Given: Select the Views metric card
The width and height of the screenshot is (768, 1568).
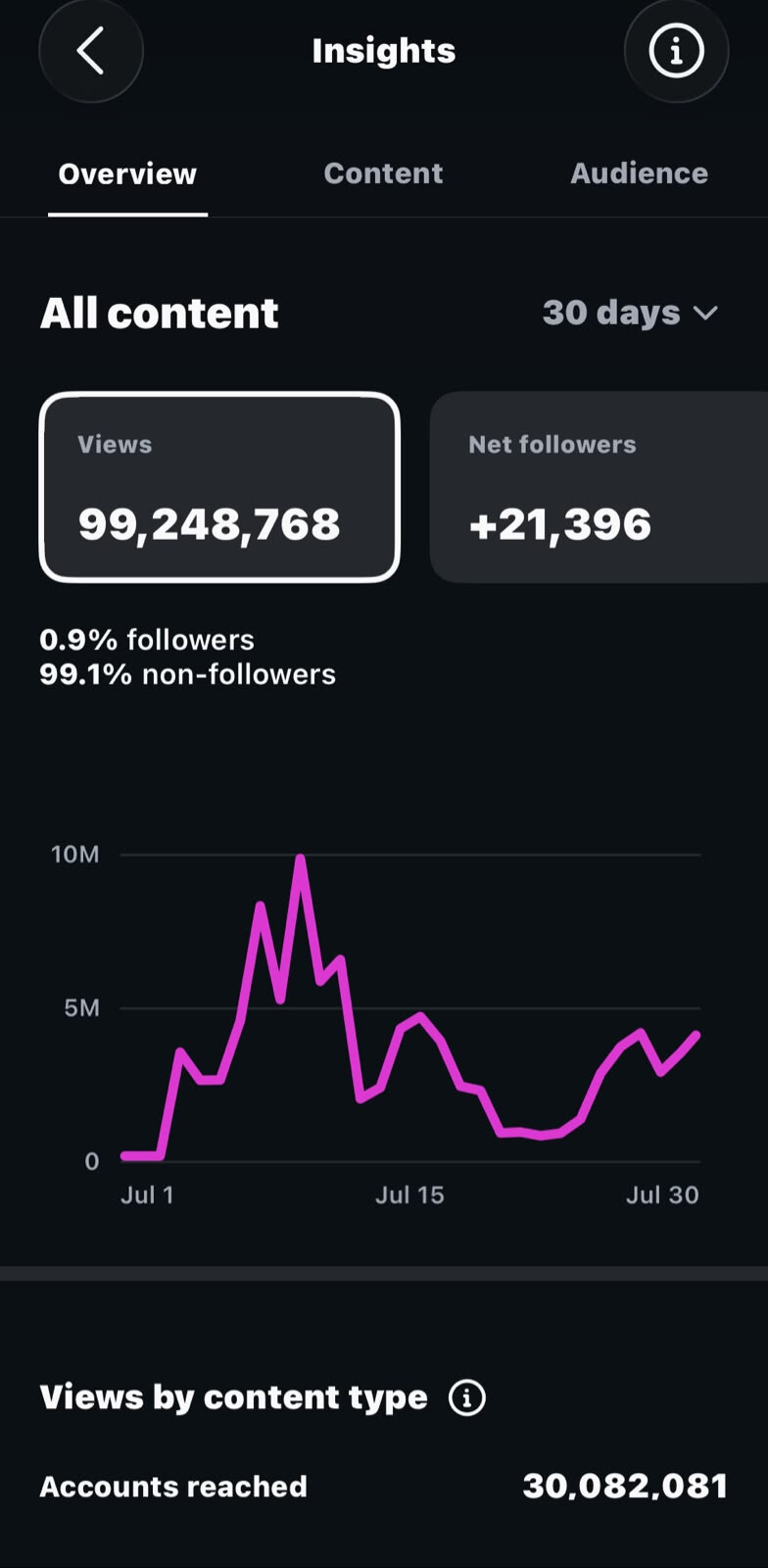Looking at the screenshot, I should 219,487.
